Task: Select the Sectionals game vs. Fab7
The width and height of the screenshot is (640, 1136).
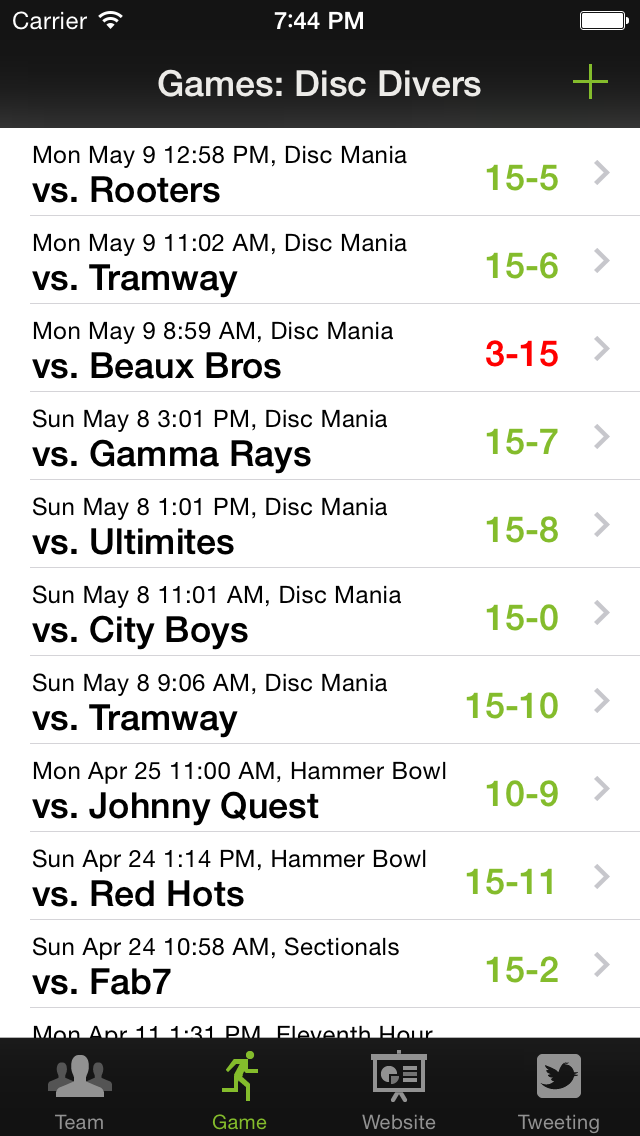Action: pos(320,964)
